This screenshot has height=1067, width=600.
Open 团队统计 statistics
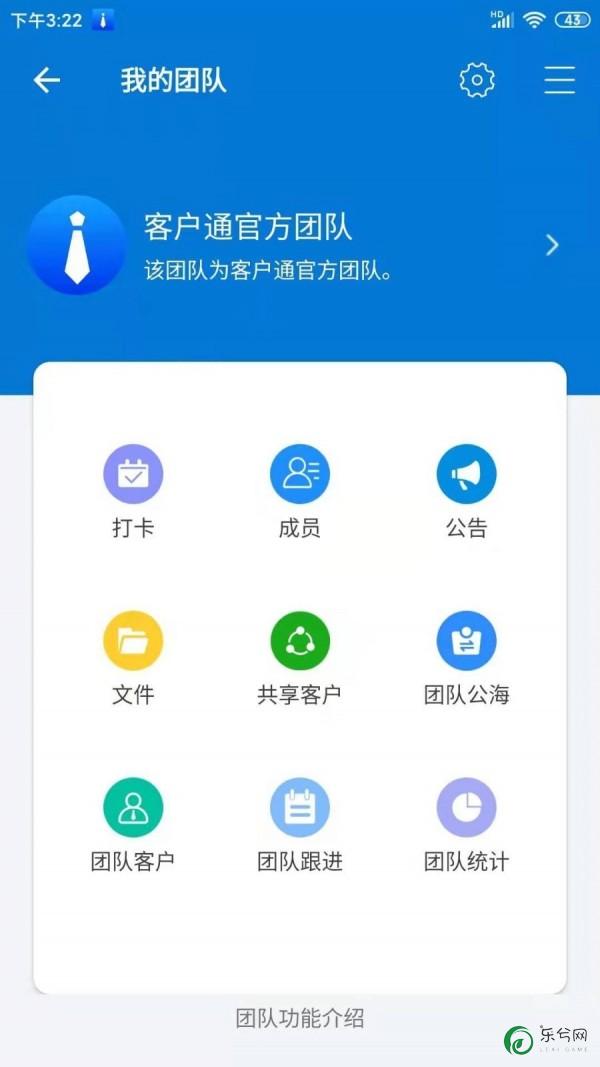466,825
